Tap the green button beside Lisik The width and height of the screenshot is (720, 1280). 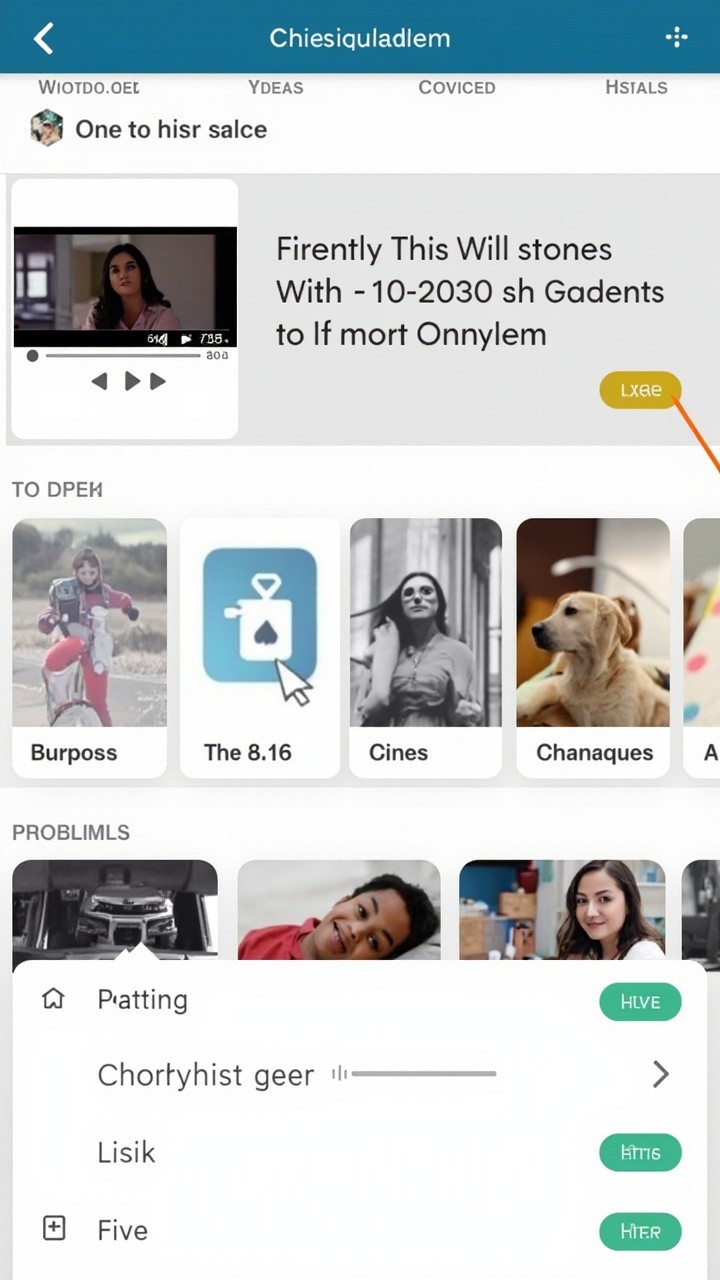[x=640, y=1153]
